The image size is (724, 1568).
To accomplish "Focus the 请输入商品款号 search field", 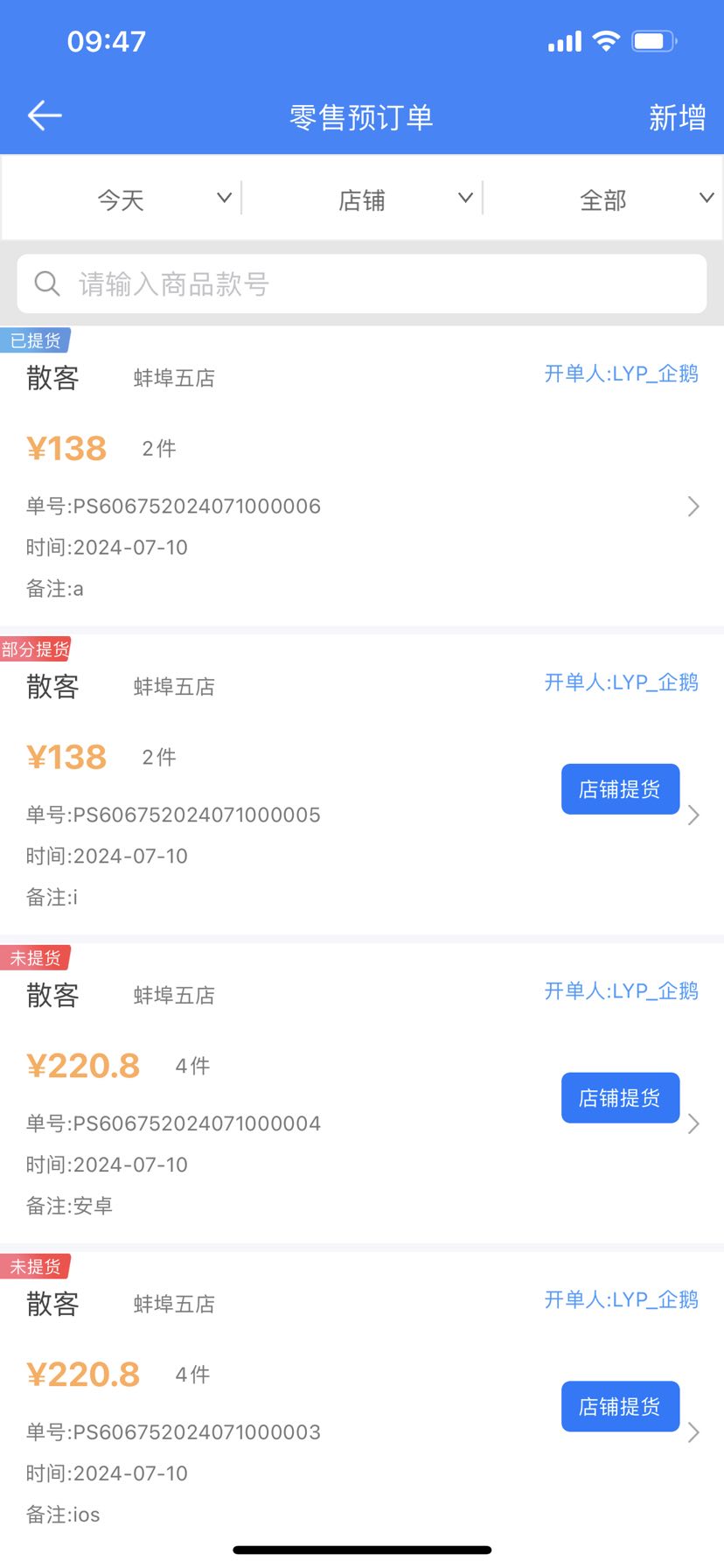I will click(x=362, y=284).
